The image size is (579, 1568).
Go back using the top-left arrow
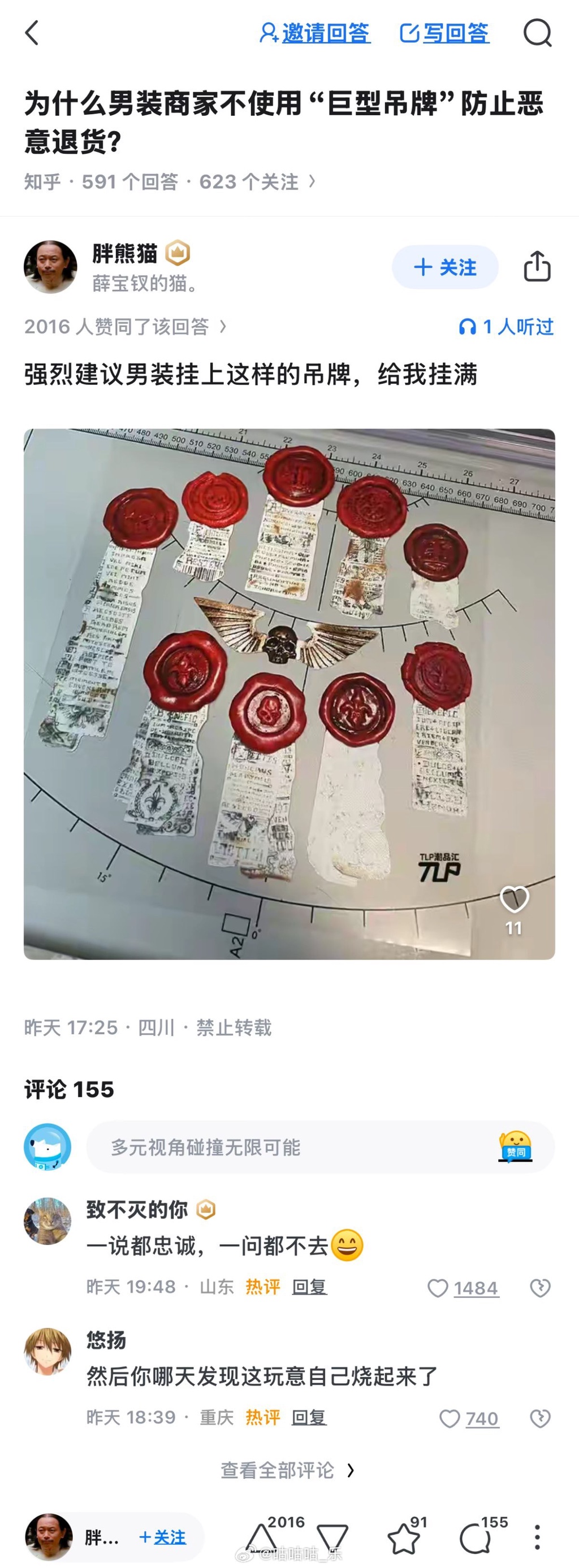[32, 33]
